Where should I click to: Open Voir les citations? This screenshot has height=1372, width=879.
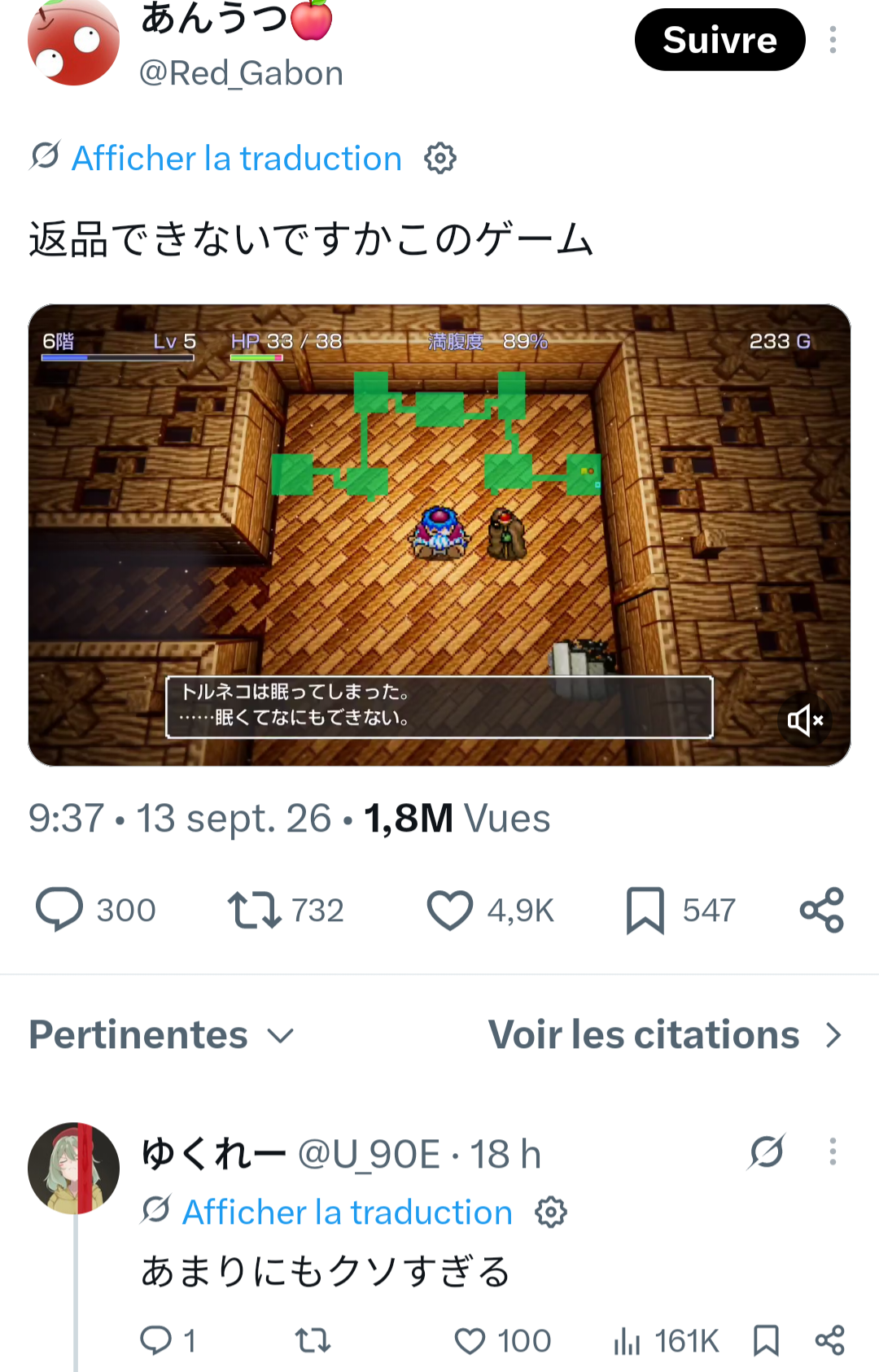[665, 1035]
